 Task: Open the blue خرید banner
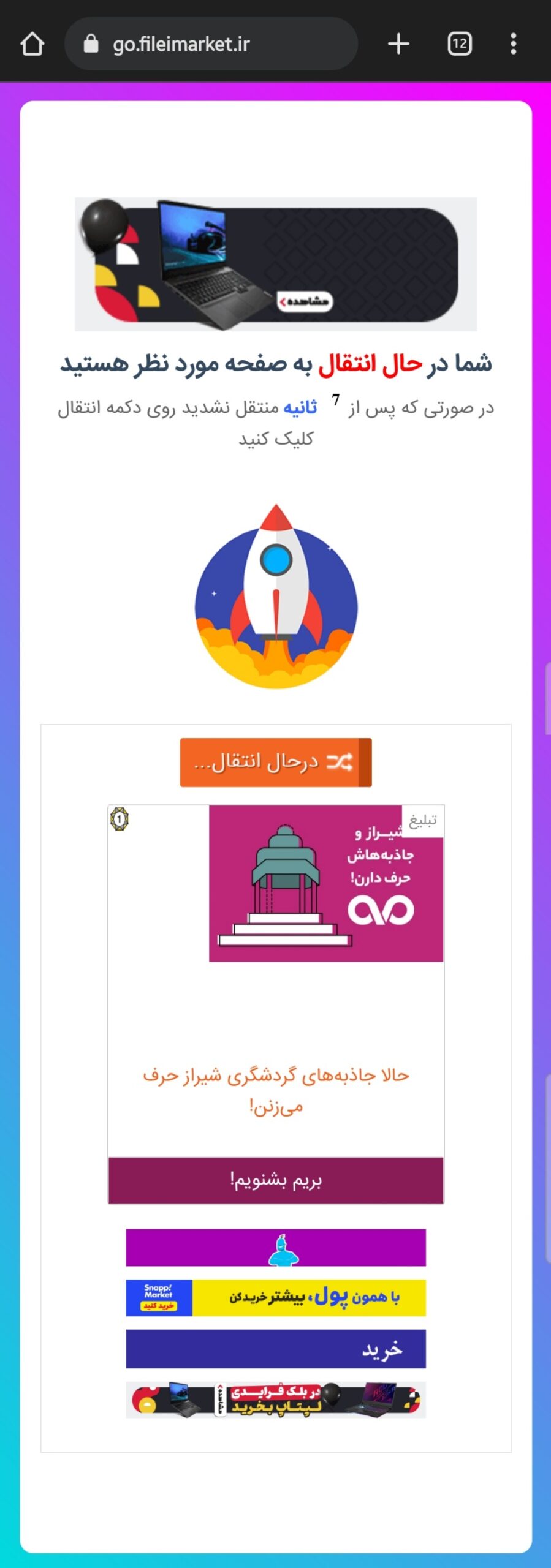point(275,1348)
